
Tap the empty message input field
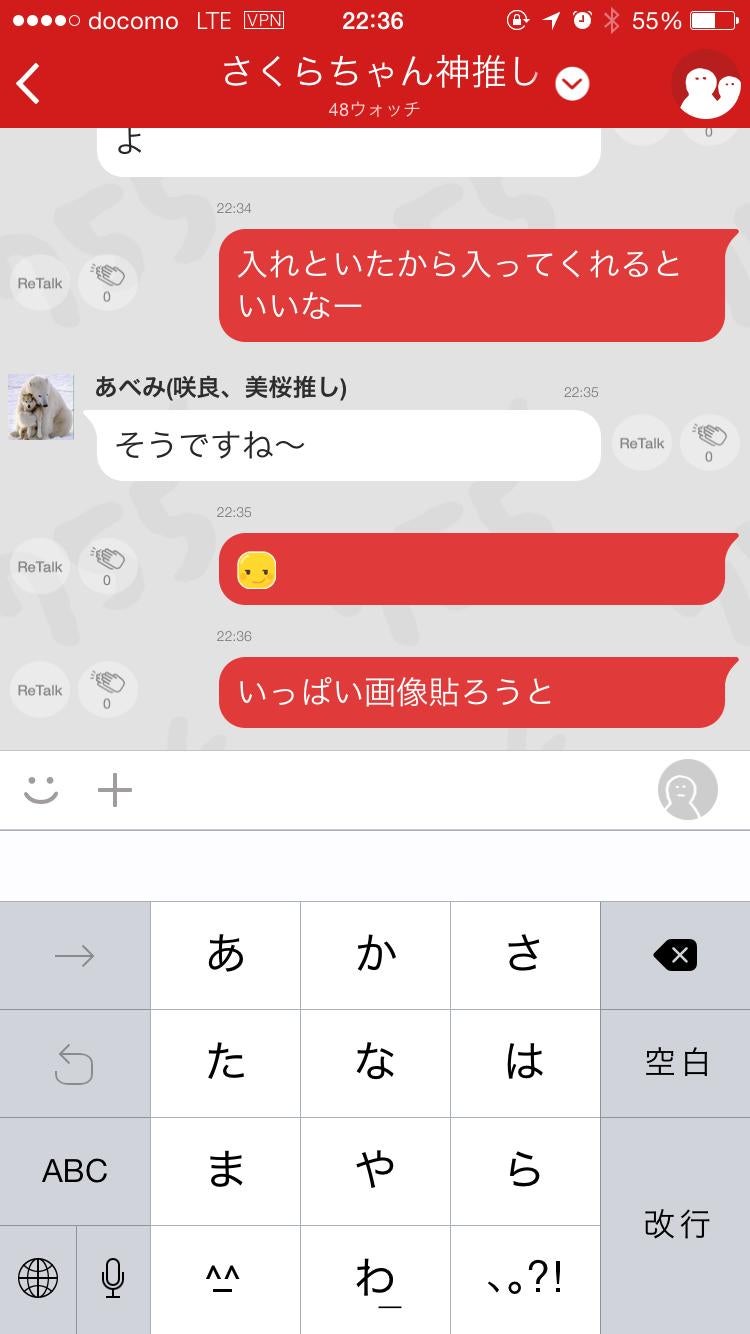pos(400,790)
